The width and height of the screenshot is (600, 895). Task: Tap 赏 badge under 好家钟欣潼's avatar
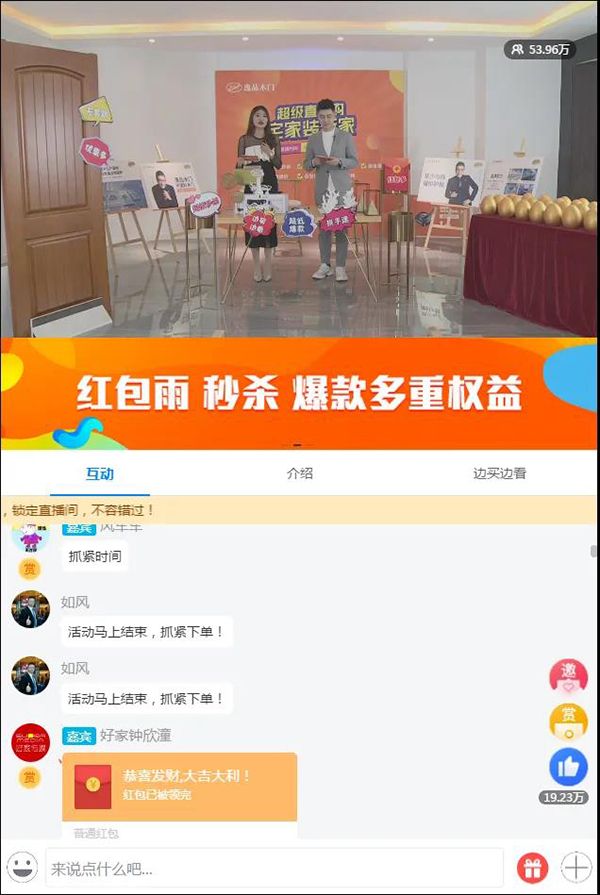tap(30, 777)
